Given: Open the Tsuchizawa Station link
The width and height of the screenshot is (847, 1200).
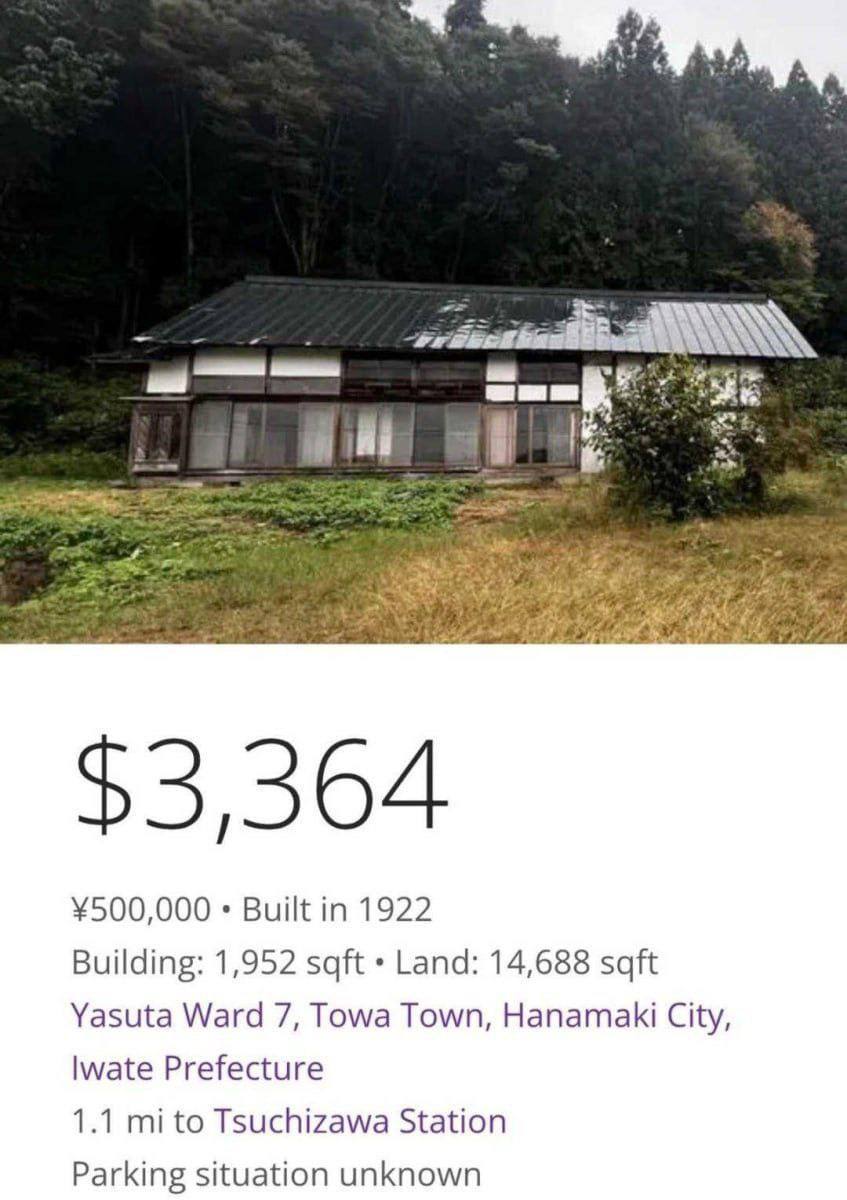Looking at the screenshot, I should point(360,1121).
